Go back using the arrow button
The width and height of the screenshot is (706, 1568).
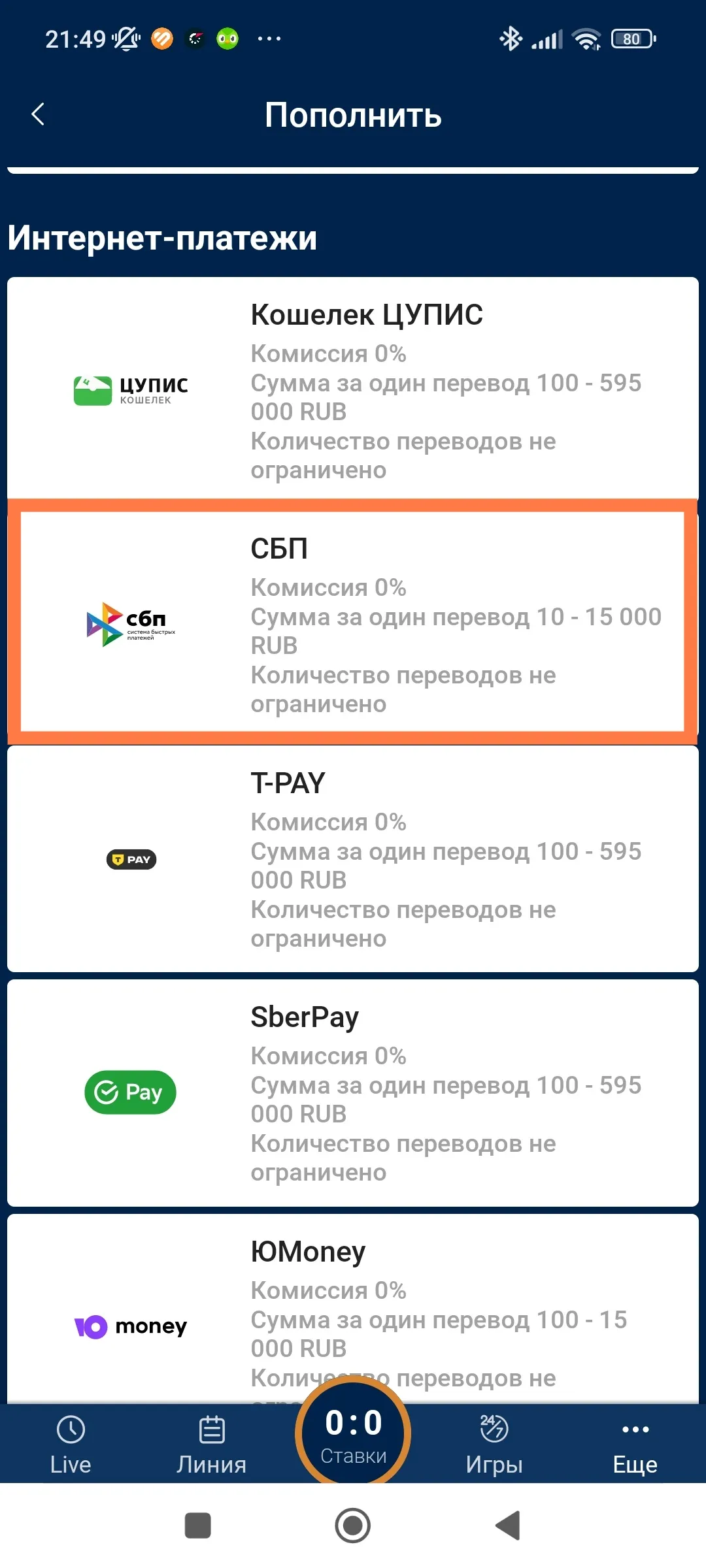click(37, 114)
